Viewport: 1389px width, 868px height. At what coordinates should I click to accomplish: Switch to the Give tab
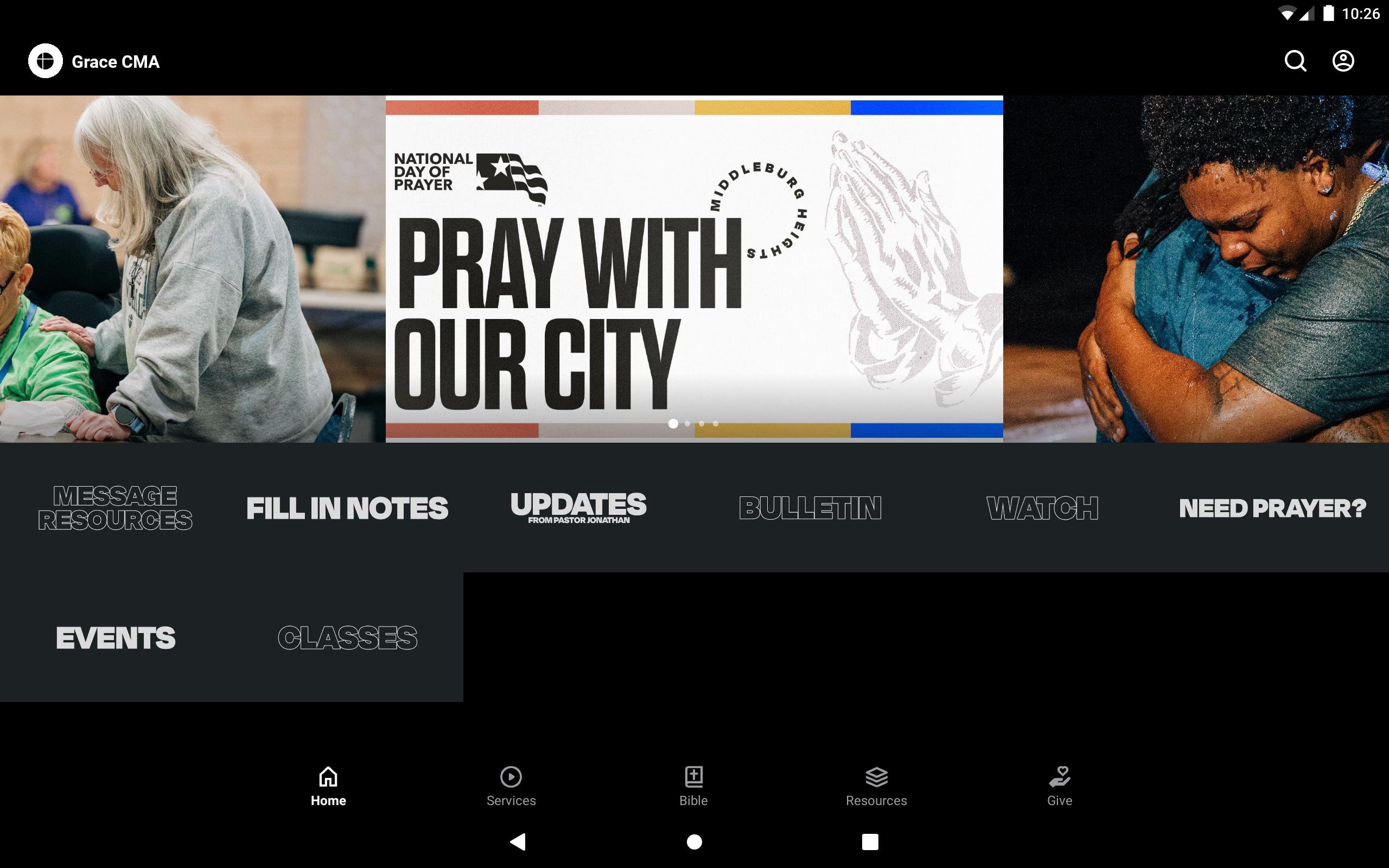[x=1059, y=786]
